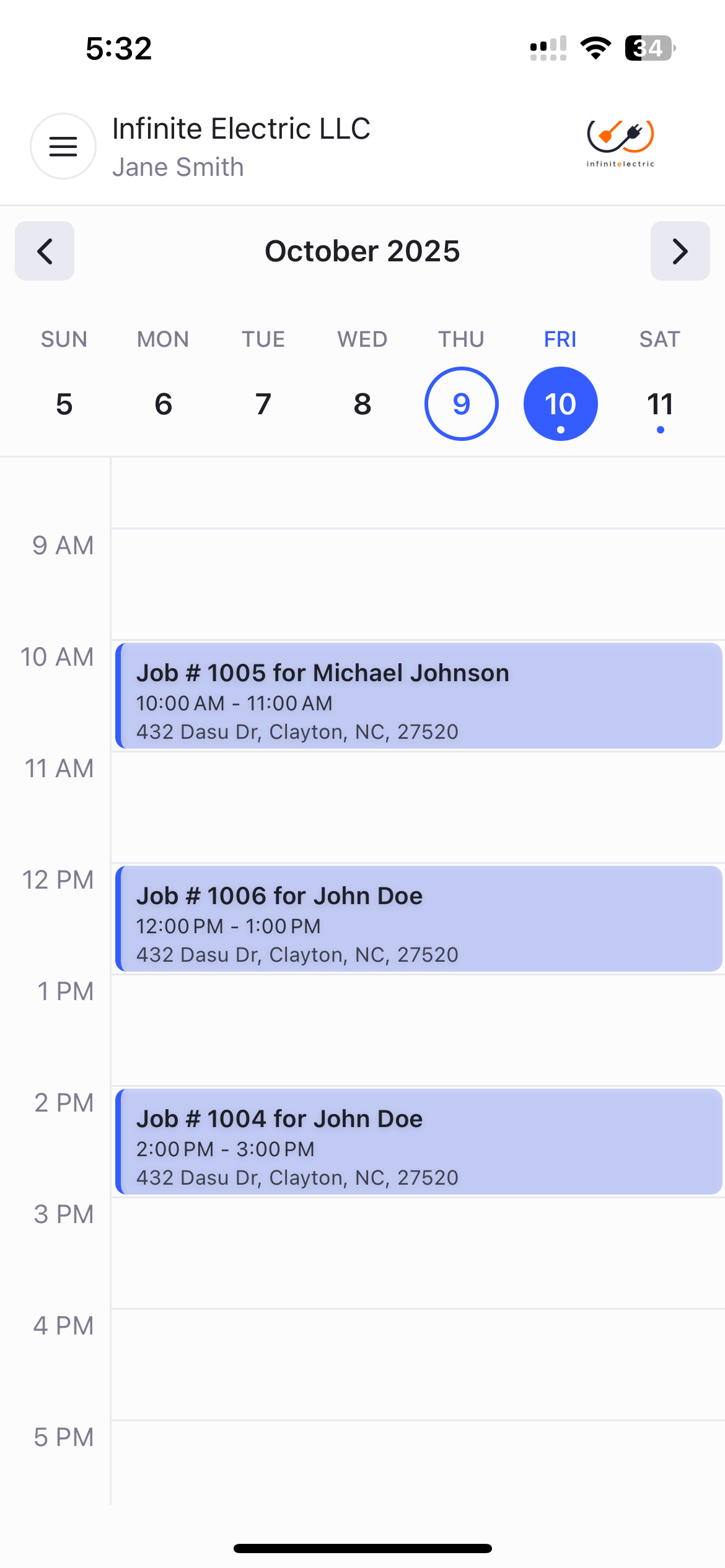Open Job # 1006 for John Doe
Screen dimensions: 725x1568
418,919
